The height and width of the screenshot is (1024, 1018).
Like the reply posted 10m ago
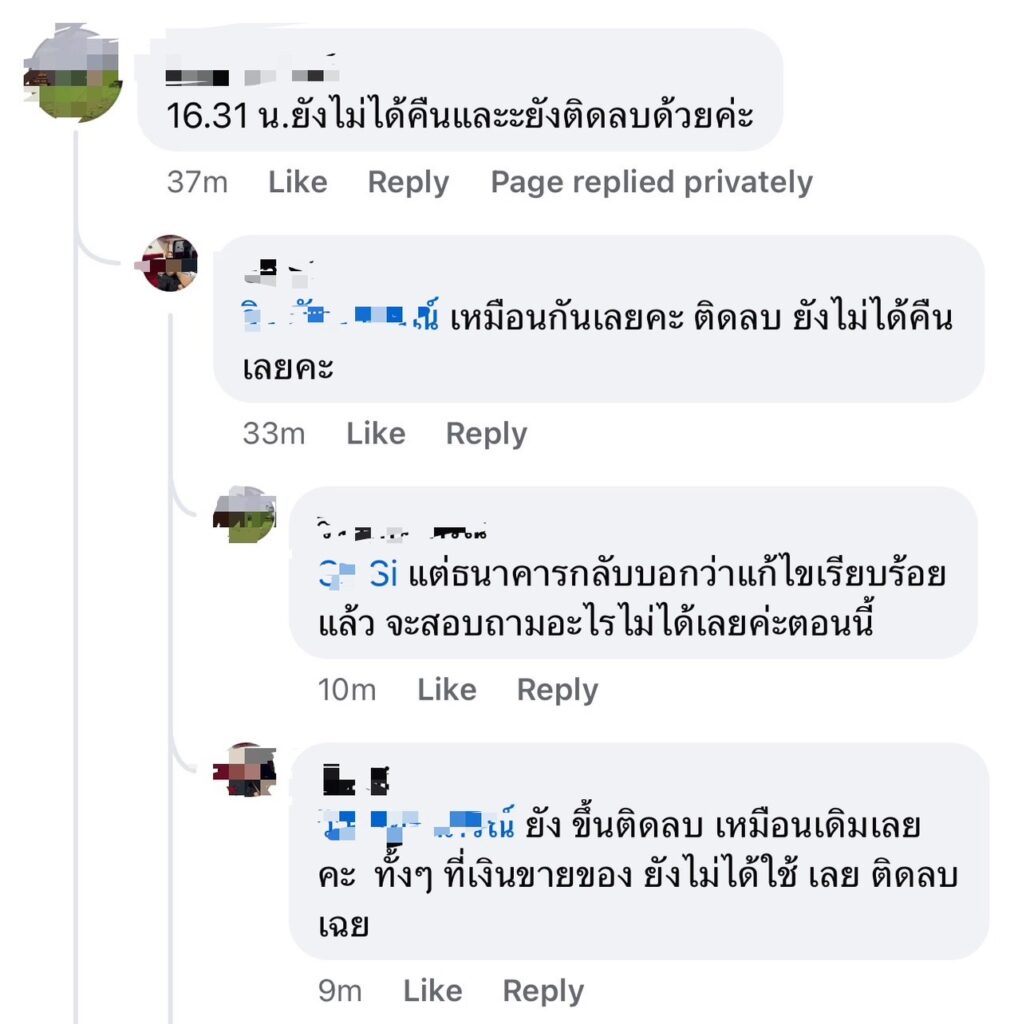(446, 689)
